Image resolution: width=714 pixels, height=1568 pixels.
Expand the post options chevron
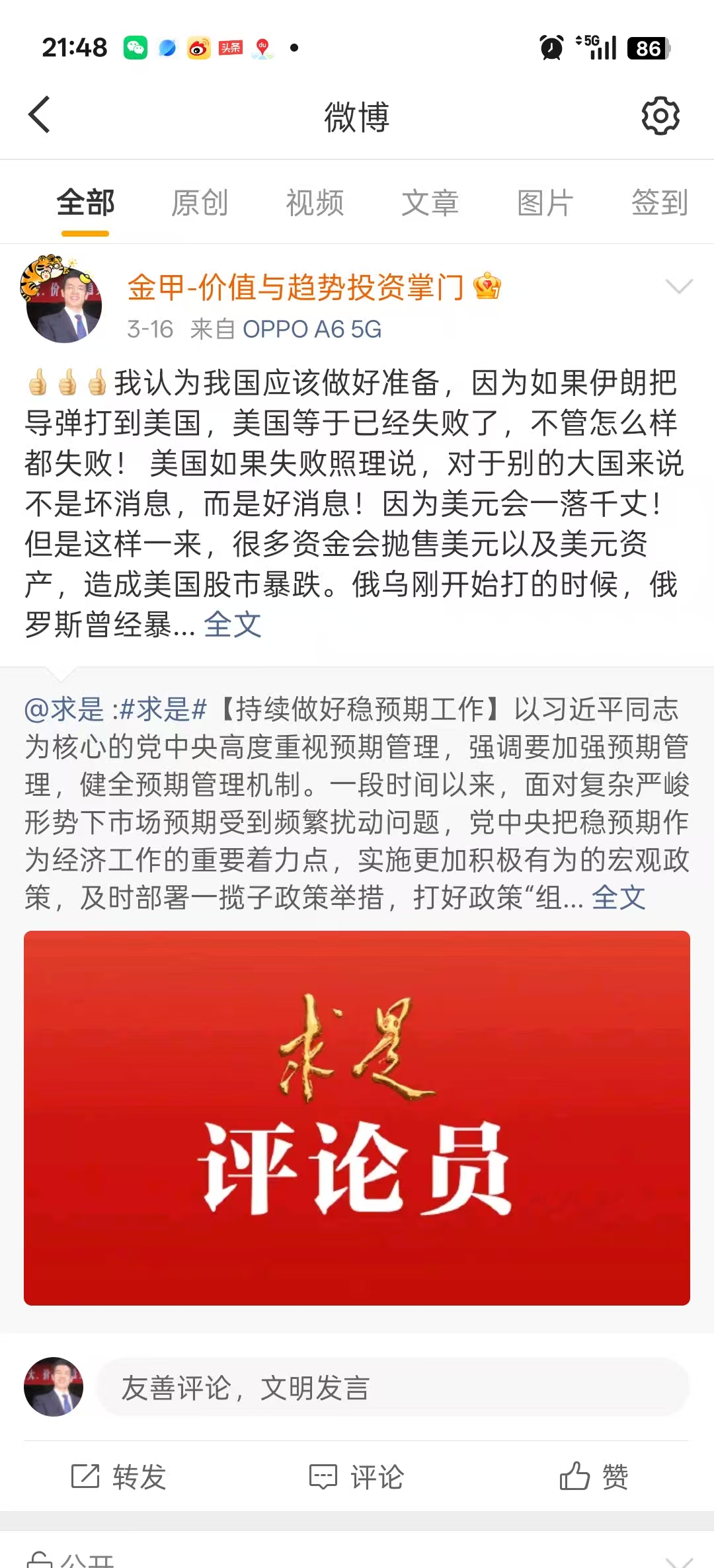pos(678,287)
